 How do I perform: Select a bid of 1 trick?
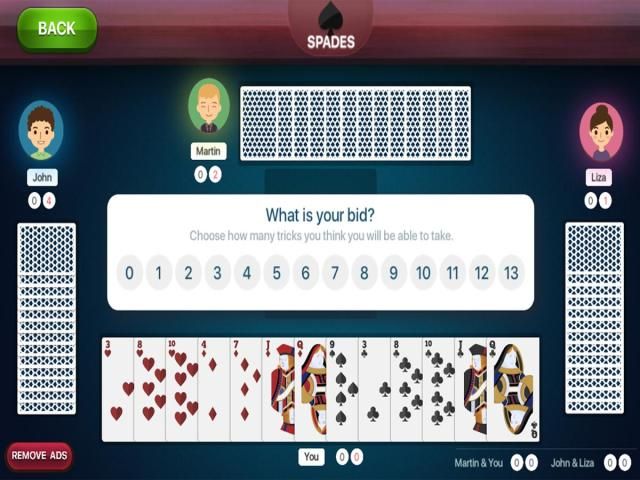point(158,272)
